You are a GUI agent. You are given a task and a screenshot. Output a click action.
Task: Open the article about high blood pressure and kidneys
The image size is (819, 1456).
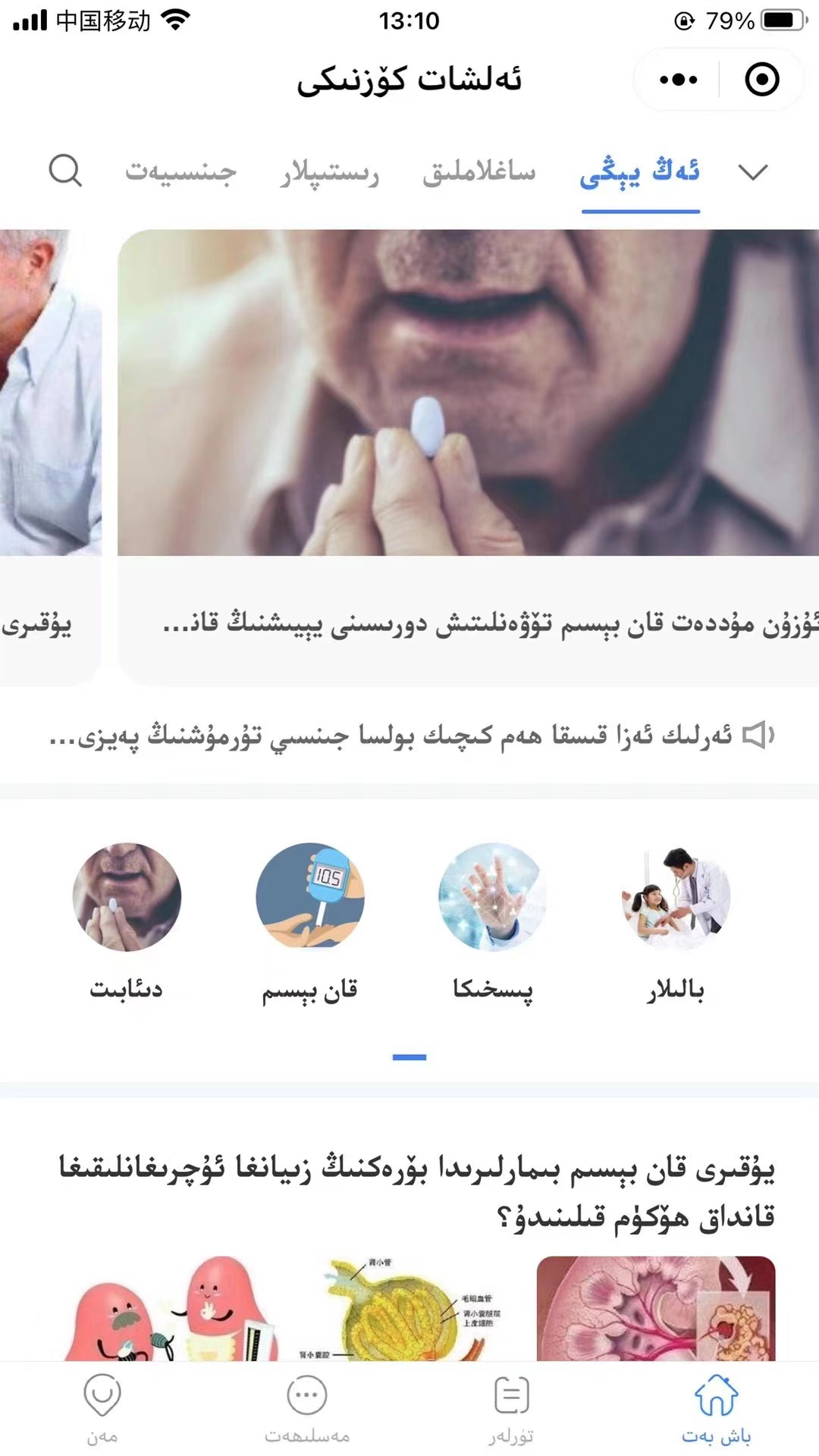coord(417,1191)
